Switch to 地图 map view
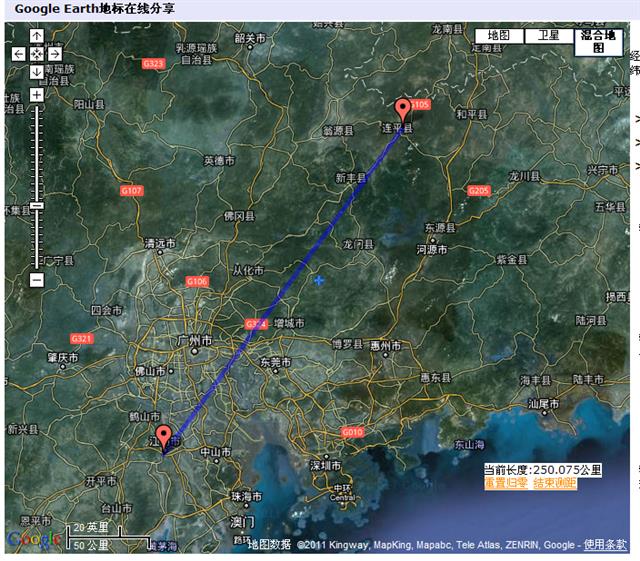Screen dimensions: 640x561 499,35
